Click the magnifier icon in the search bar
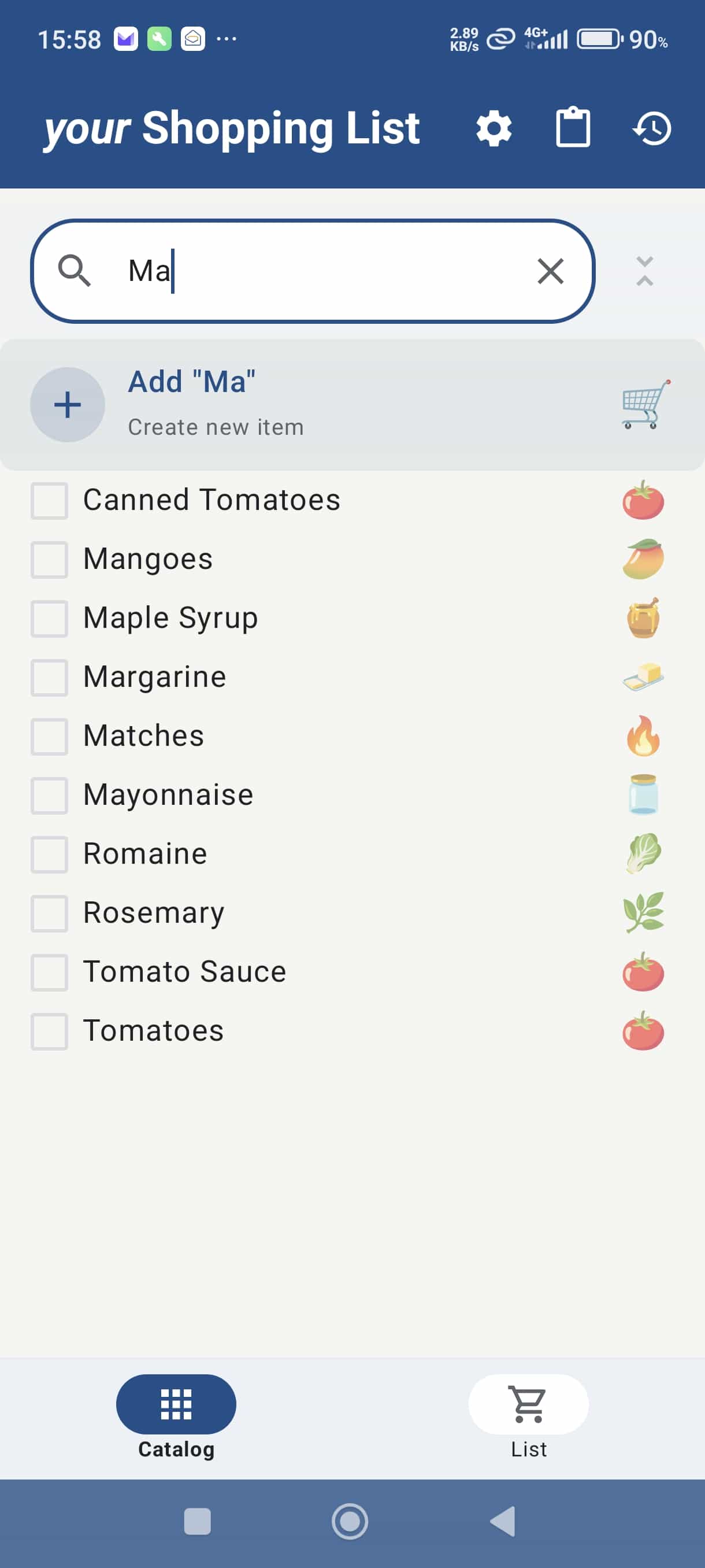This screenshot has width=705, height=1568. coord(75,271)
